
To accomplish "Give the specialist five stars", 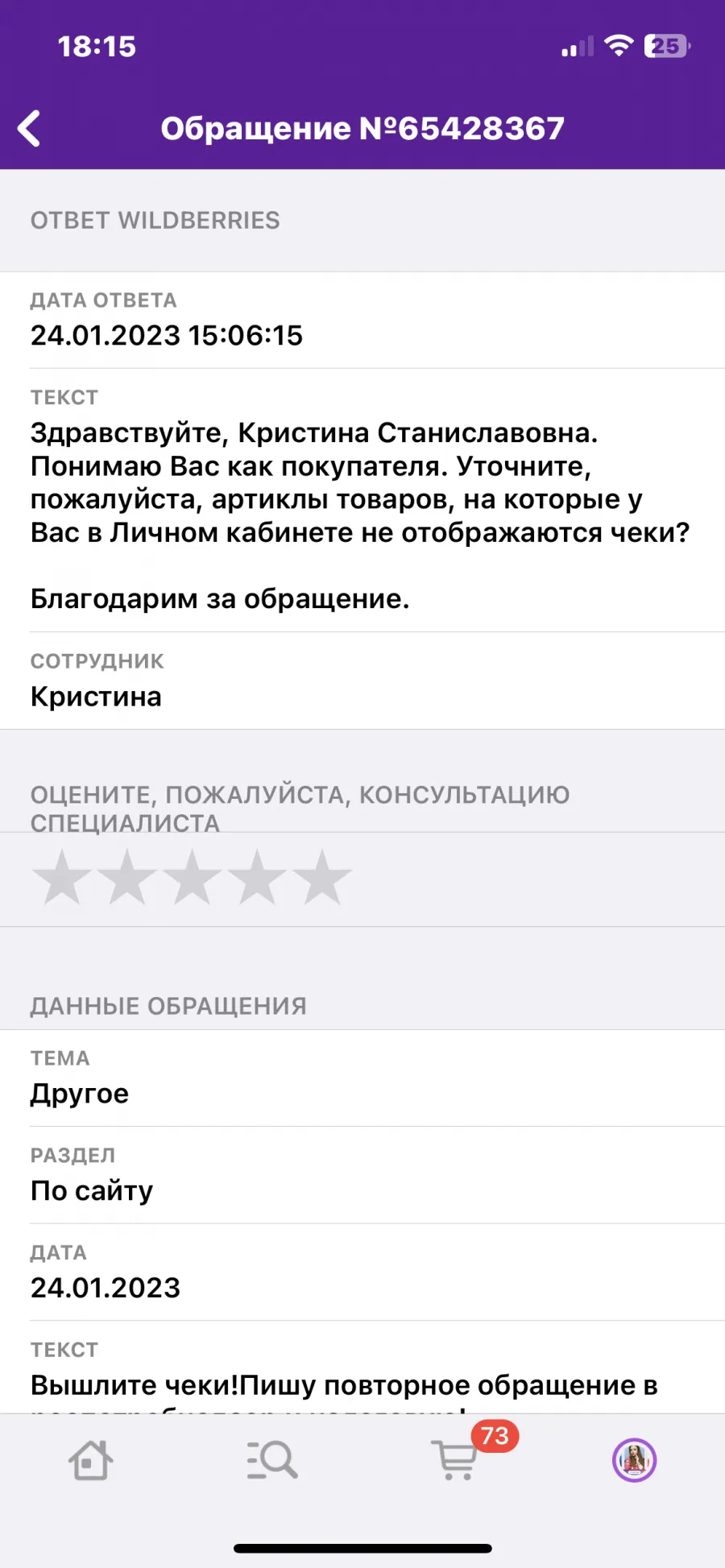I will click(322, 878).
